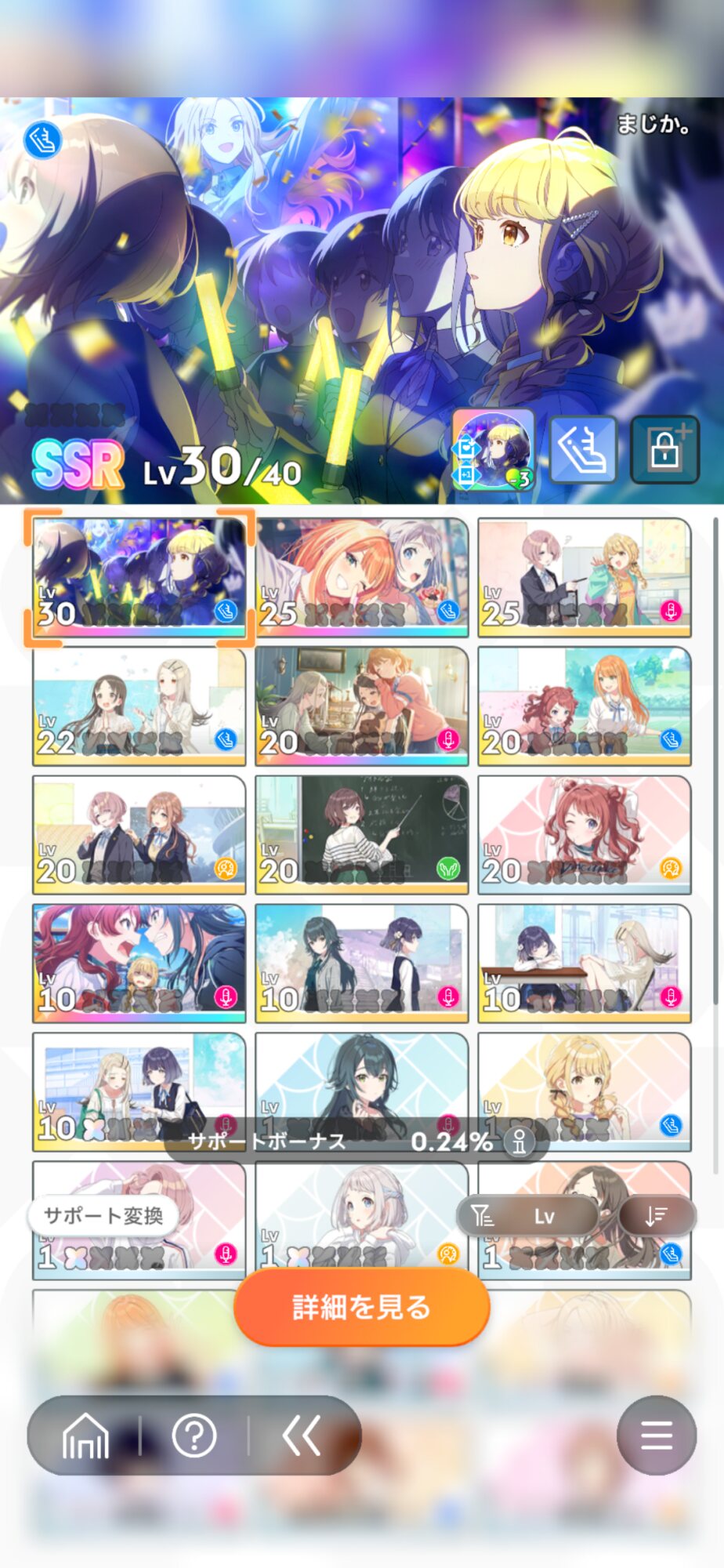Tap 詳細を見る to view card details
This screenshot has height=1568, width=724.
361,1307
